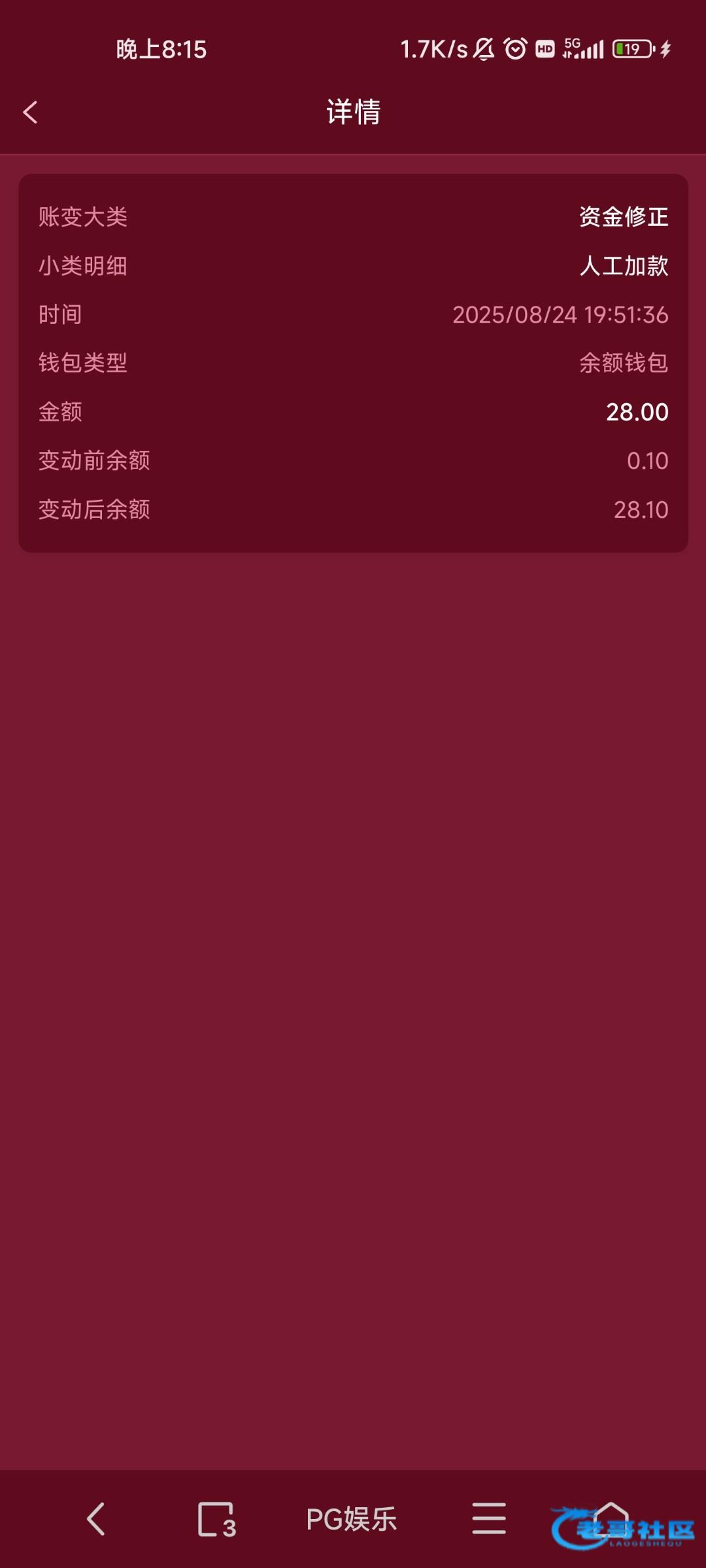Viewport: 706px width, 1568px height.
Task: Go to the browser home page
Action: (611, 1517)
